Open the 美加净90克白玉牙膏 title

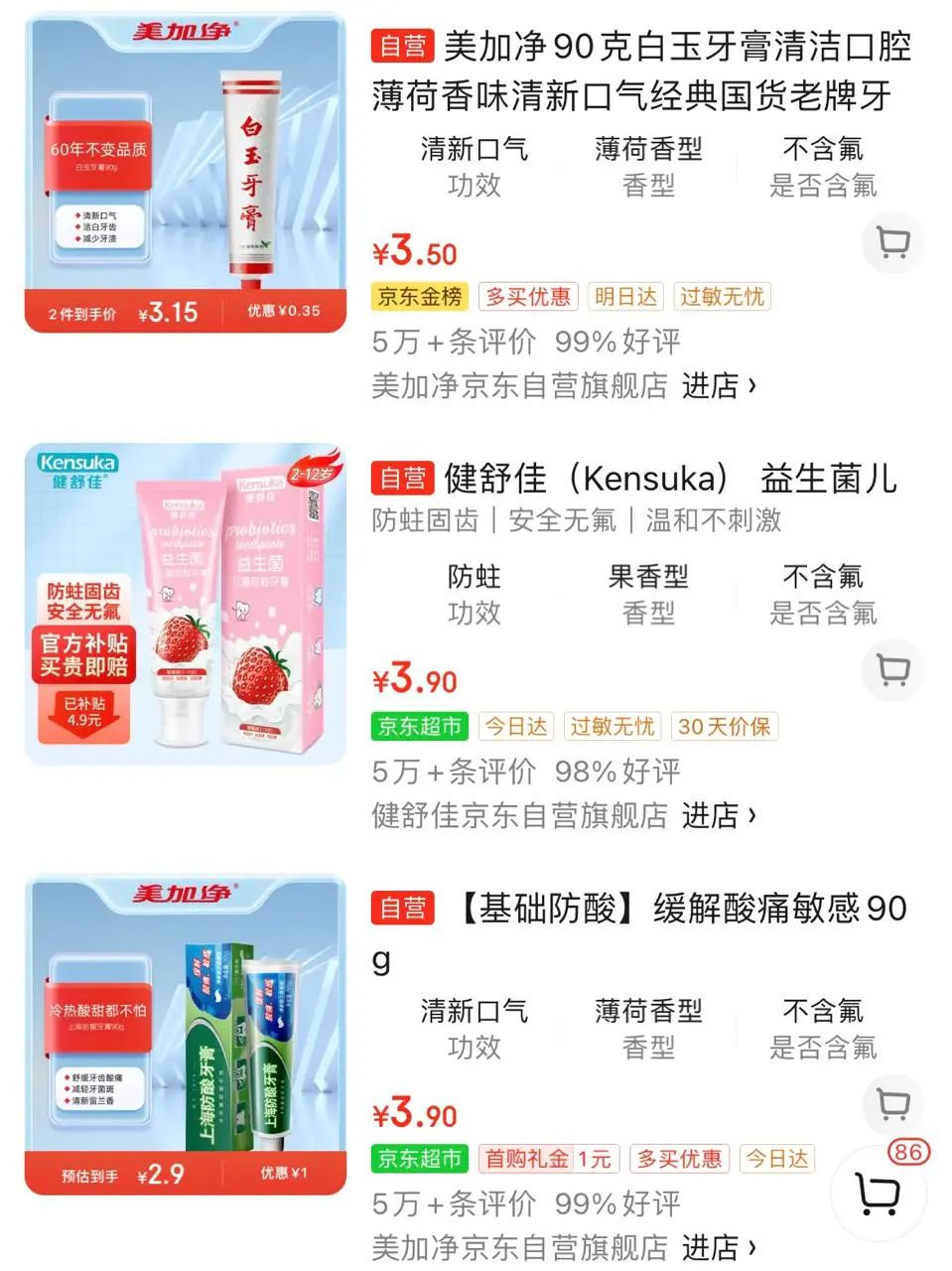coord(640,71)
